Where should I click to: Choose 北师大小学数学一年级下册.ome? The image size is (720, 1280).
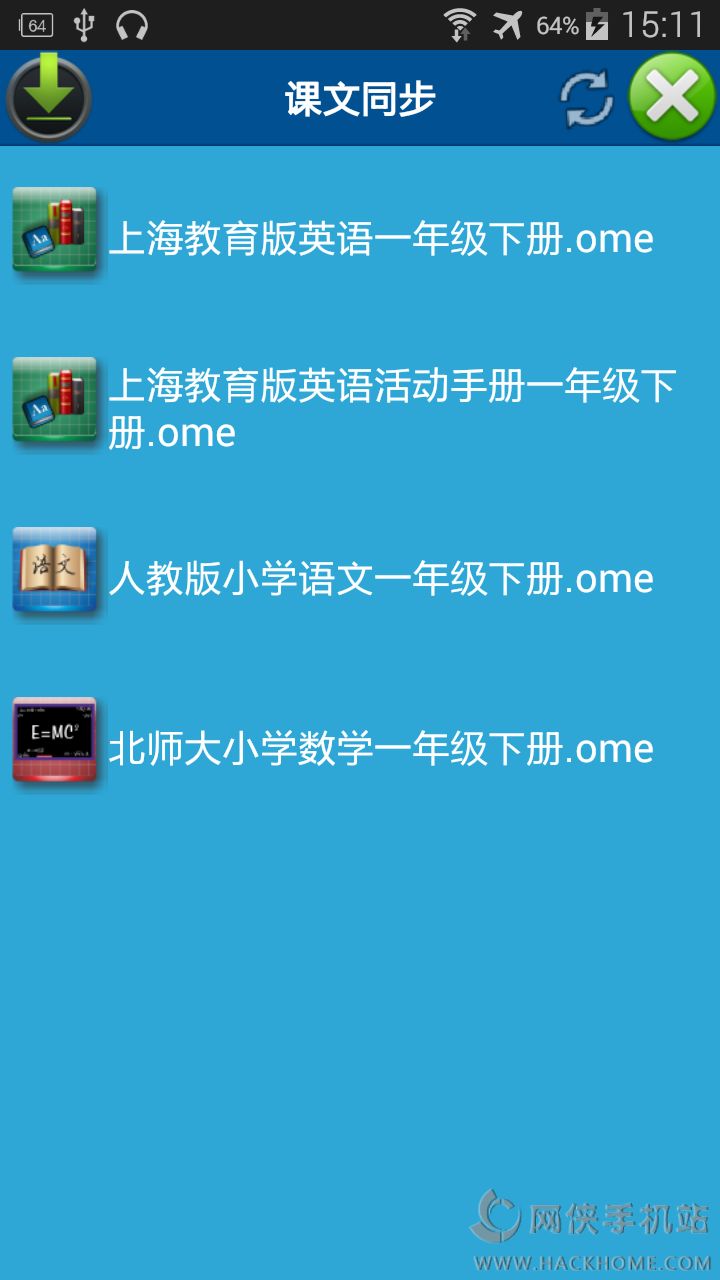tap(380, 749)
